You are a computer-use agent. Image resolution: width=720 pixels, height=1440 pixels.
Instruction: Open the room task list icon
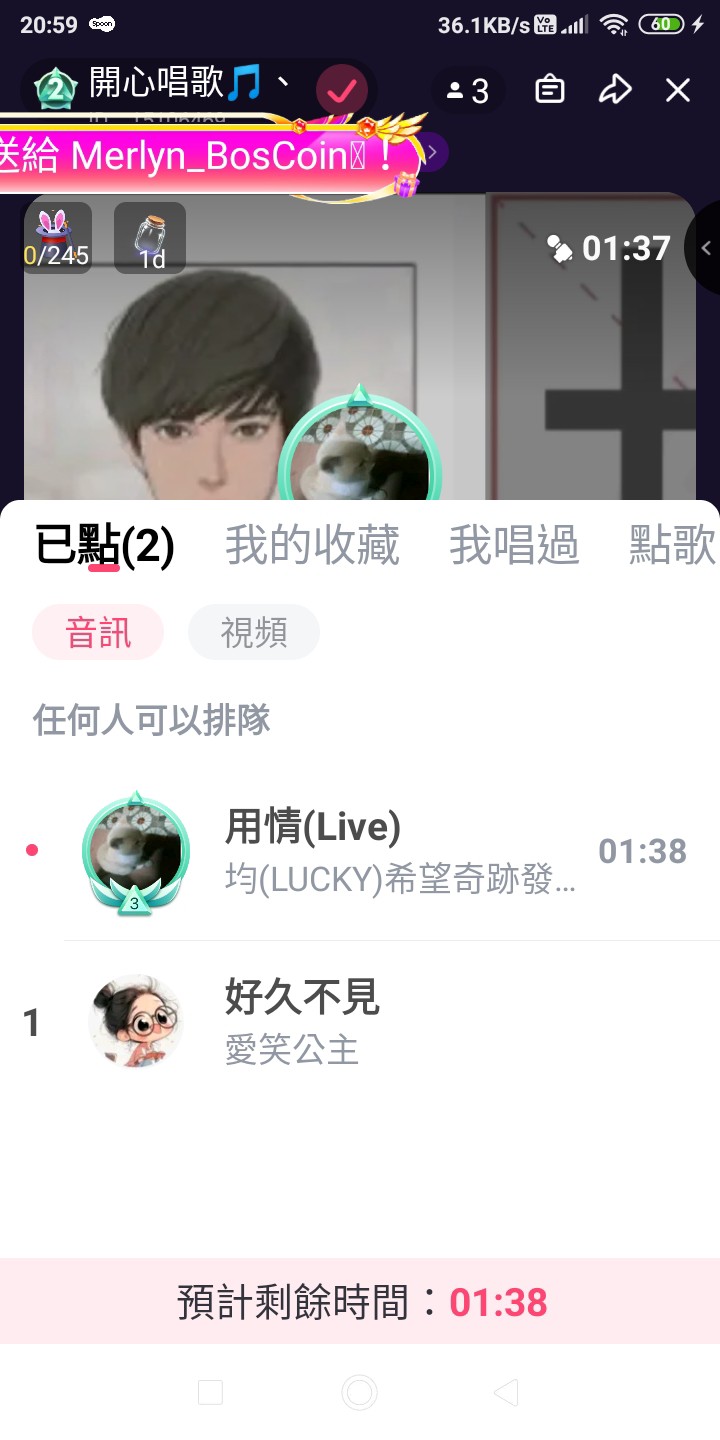550,91
